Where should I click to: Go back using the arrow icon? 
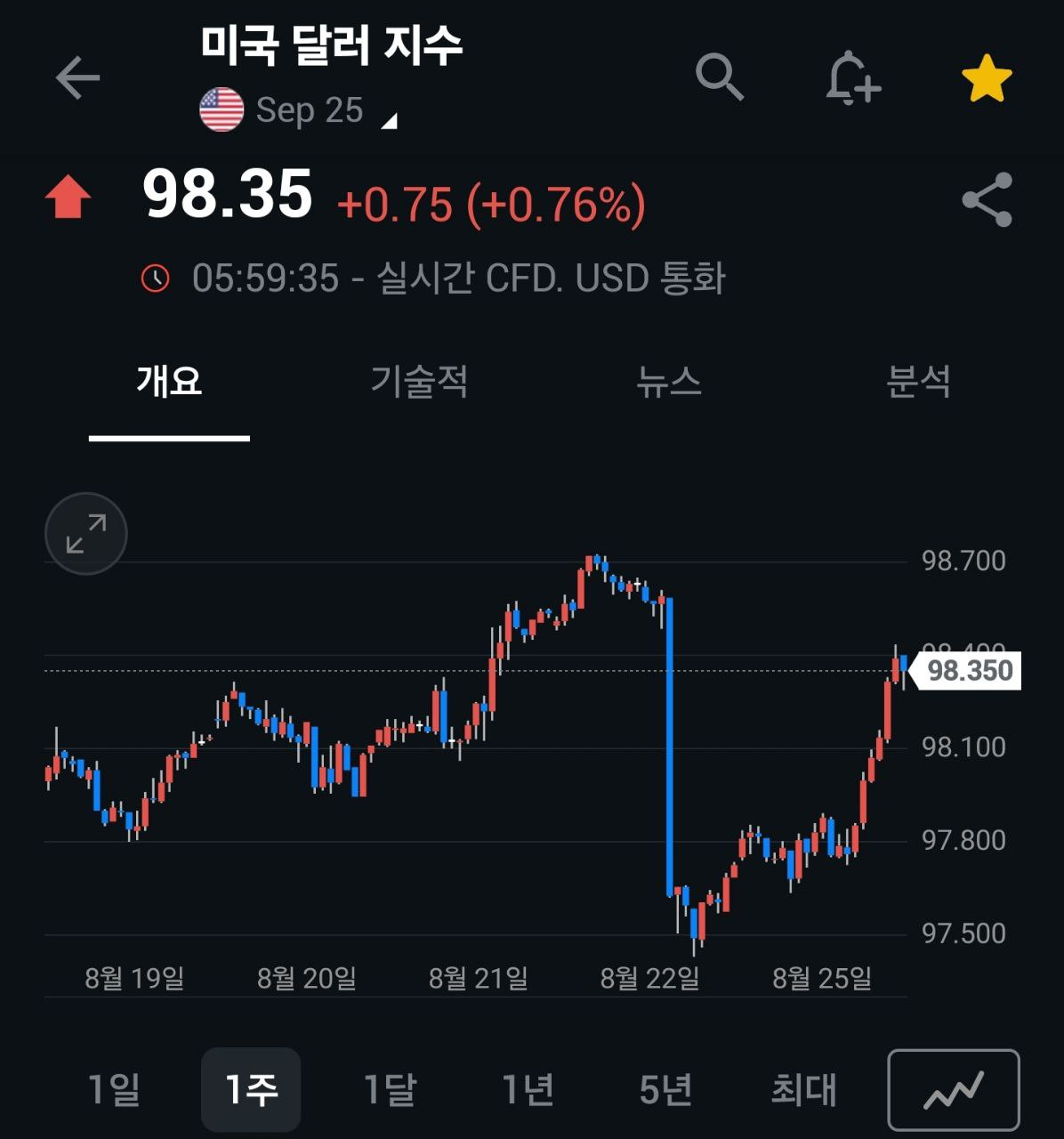pyautogui.click(x=77, y=78)
